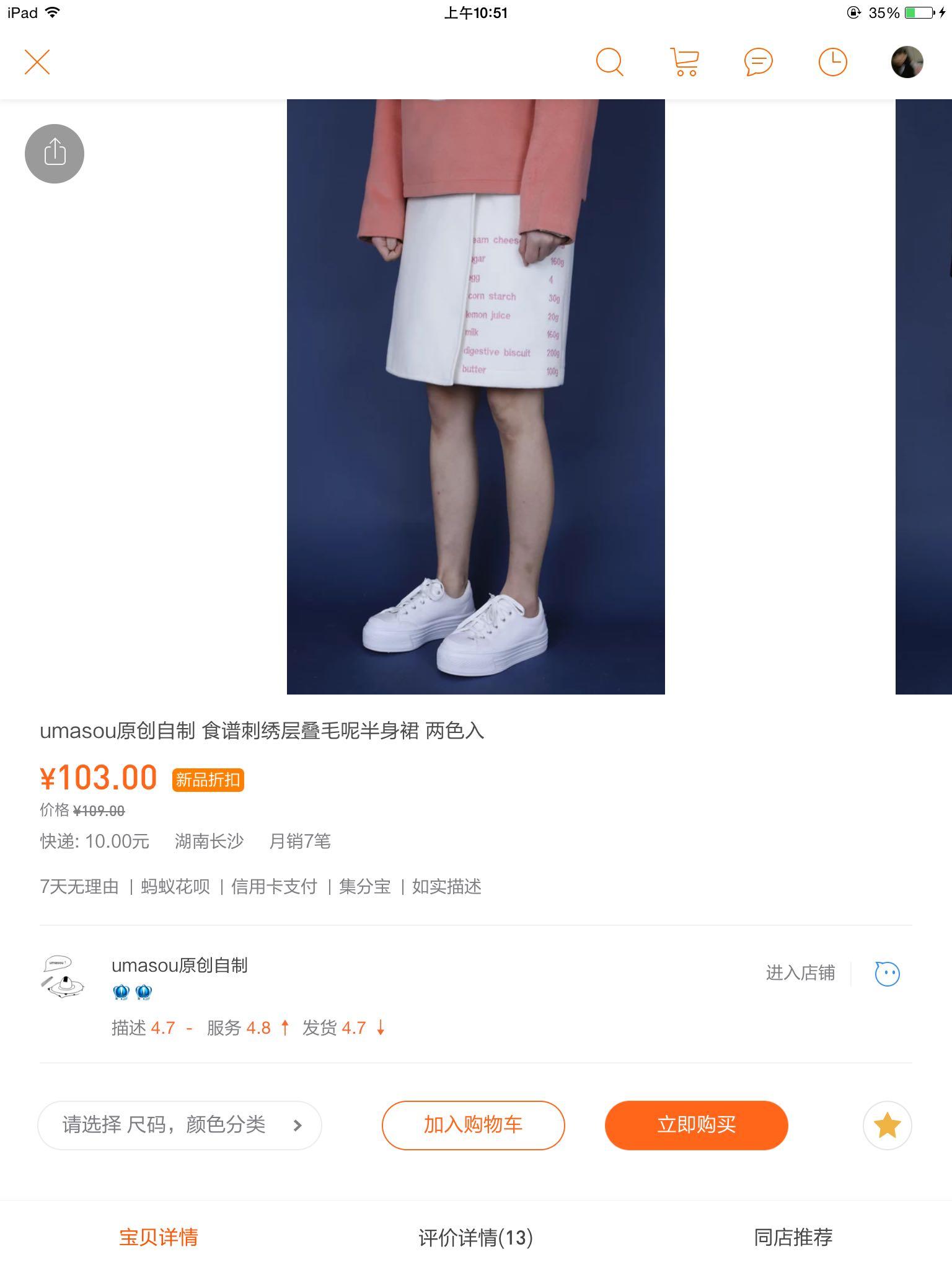Open the user profile avatar
This screenshot has width=952, height=1270.
(907, 62)
